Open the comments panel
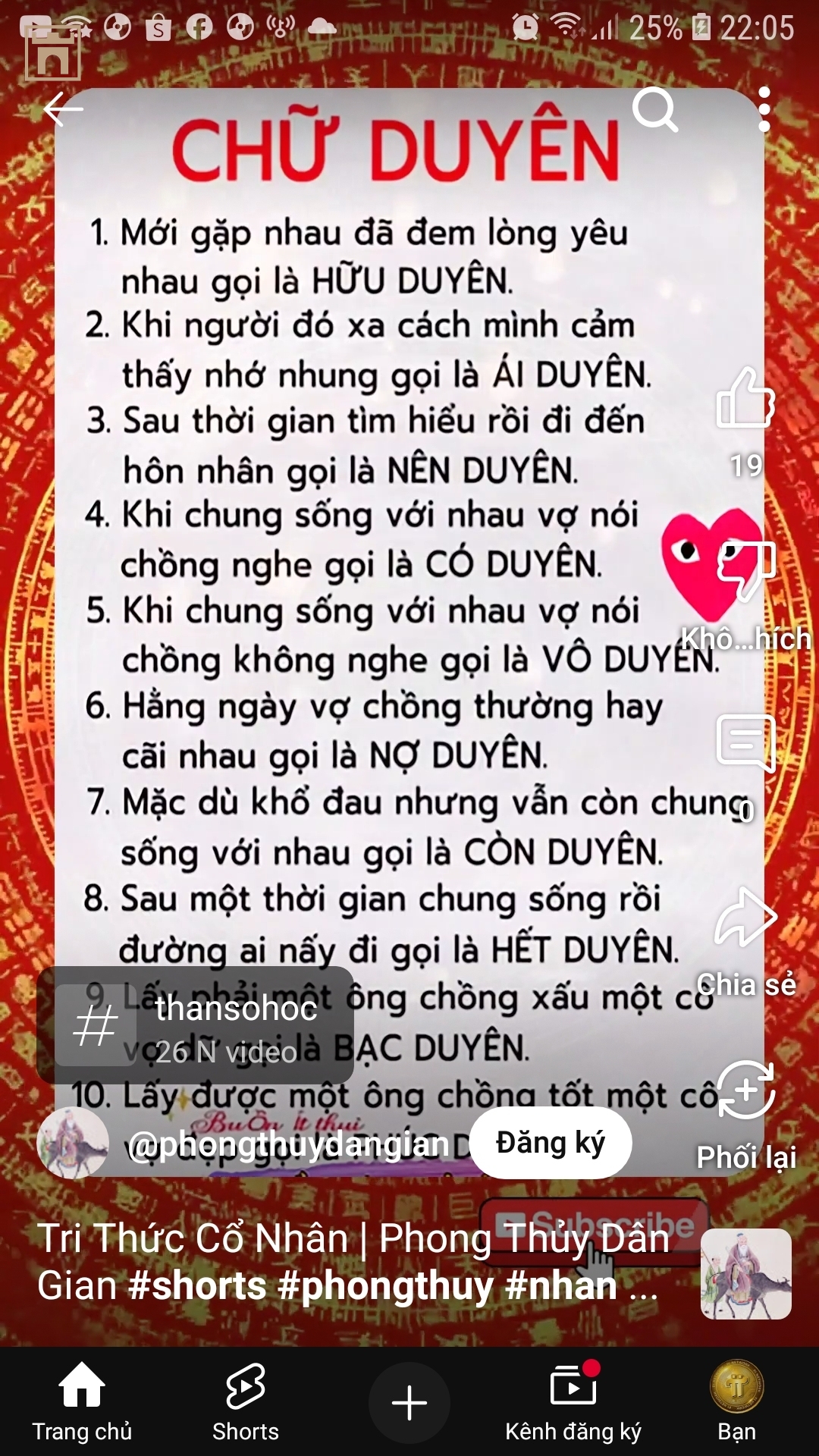 tap(745, 743)
